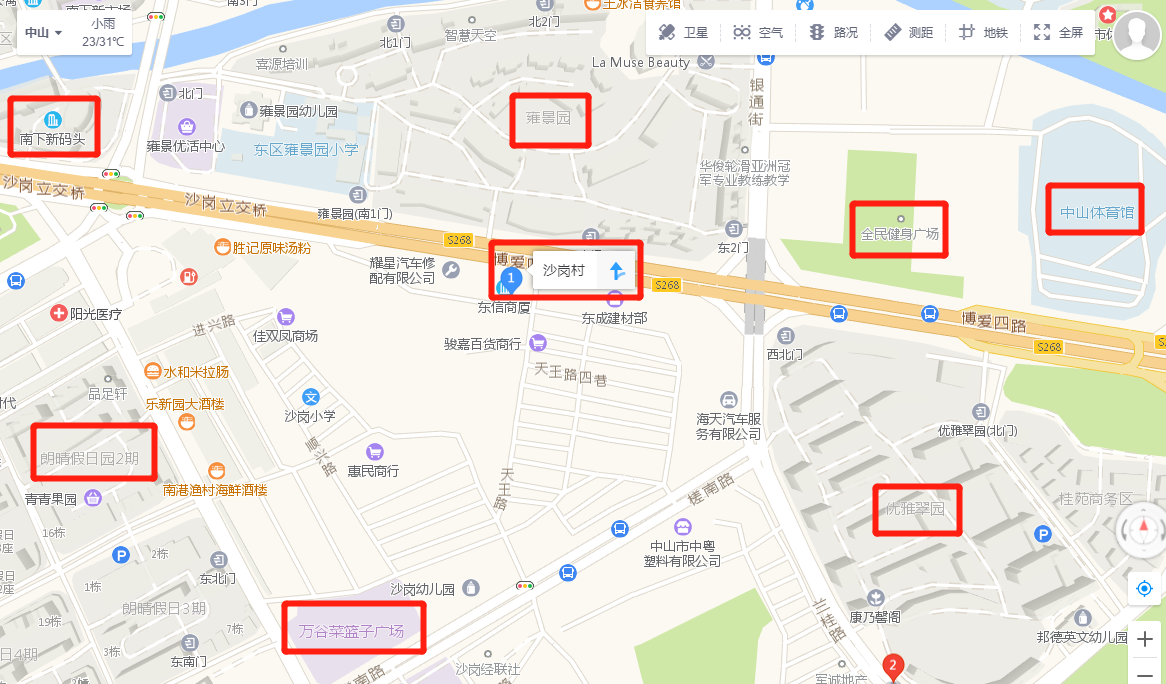The height and width of the screenshot is (684, 1166).
Task: Zoom out with the minus button
Action: click(x=1145, y=675)
